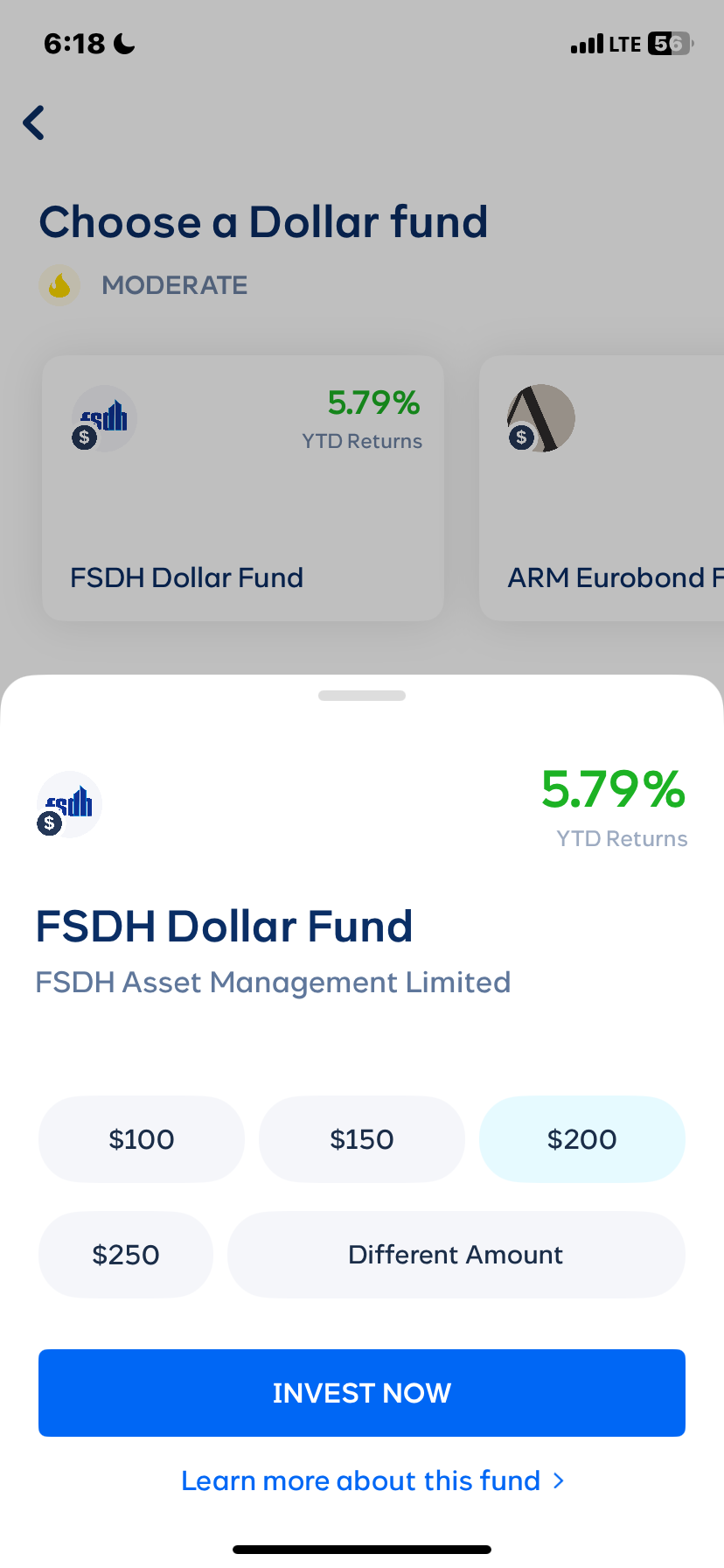
Task: Tap the cellular signal icon in status bar
Action: click(586, 44)
